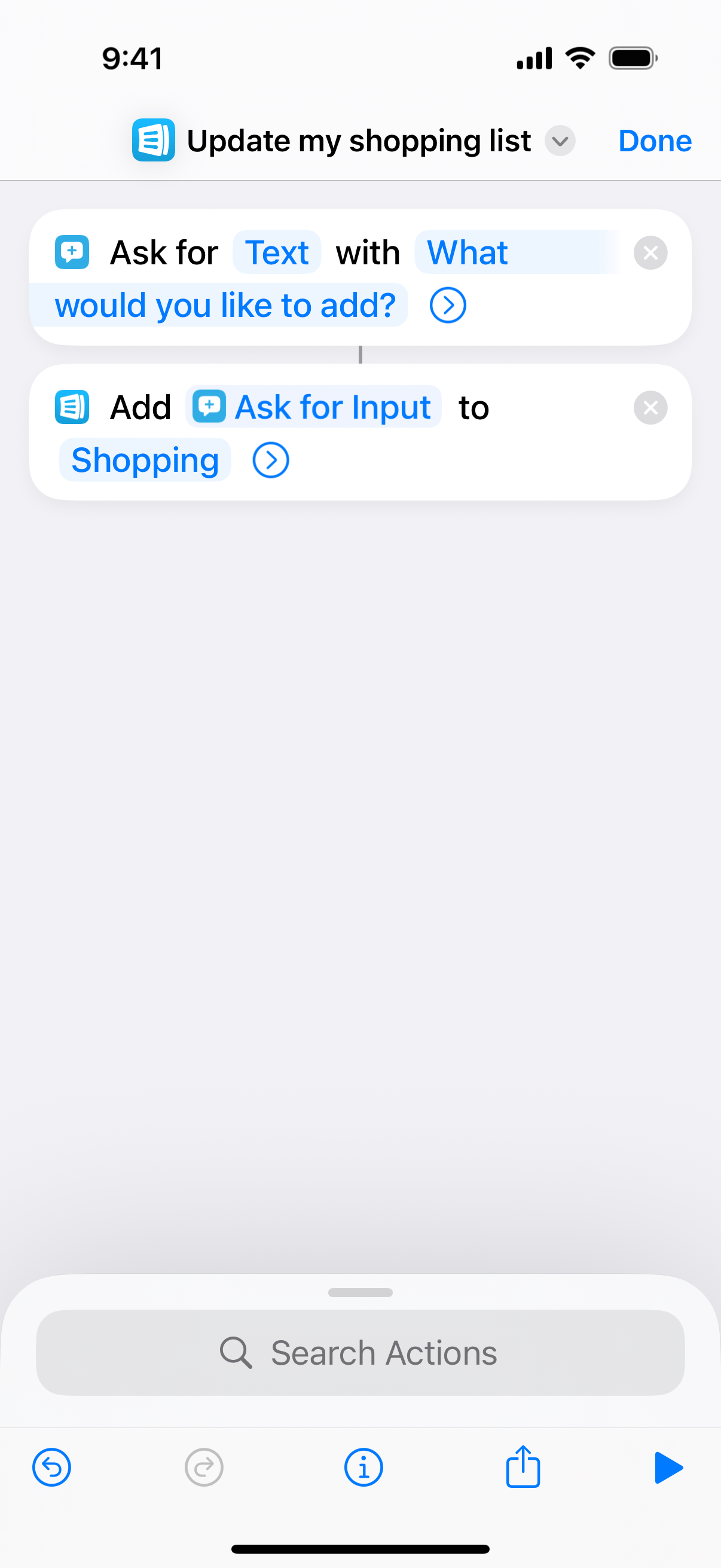This screenshot has height=1568, width=721.
Task: Open shortcut info details
Action: [363, 1467]
